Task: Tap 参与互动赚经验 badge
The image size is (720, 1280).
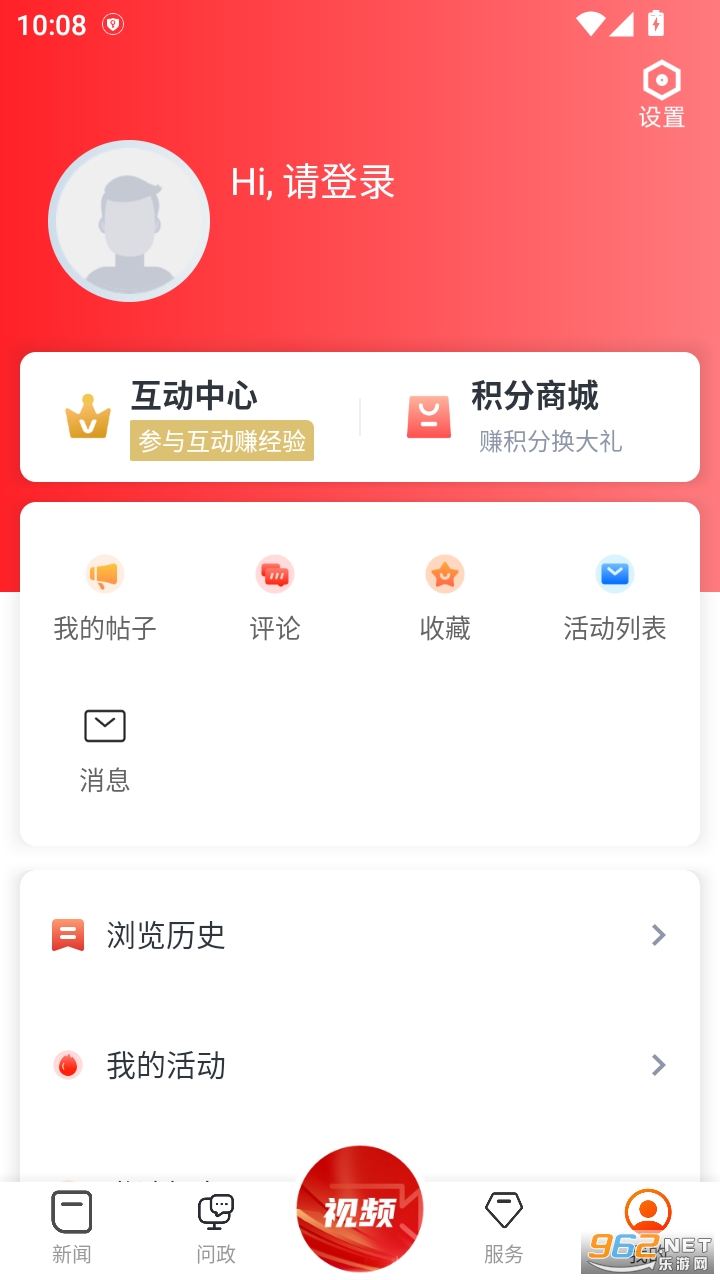Action: [221, 441]
